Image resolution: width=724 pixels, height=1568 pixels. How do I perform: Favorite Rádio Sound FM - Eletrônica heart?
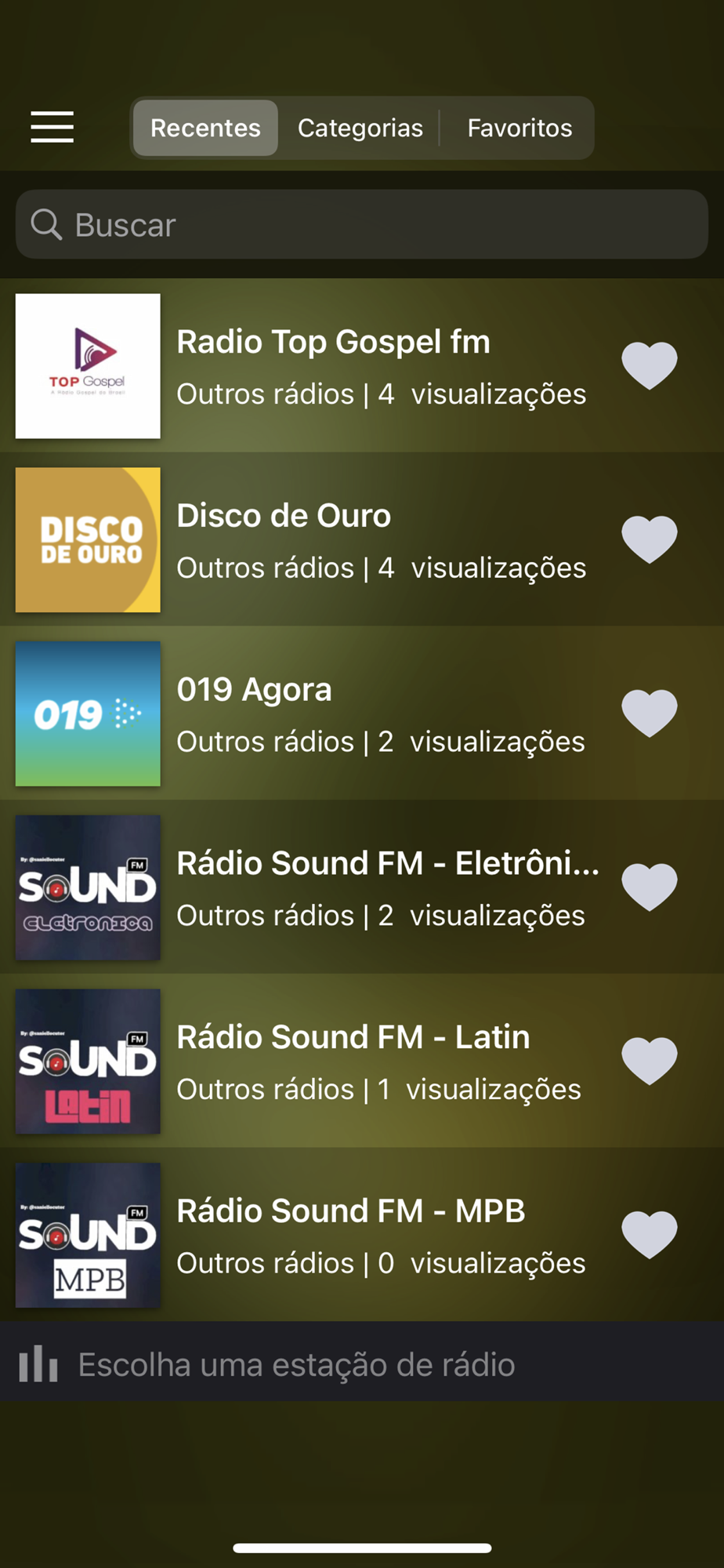click(x=649, y=887)
